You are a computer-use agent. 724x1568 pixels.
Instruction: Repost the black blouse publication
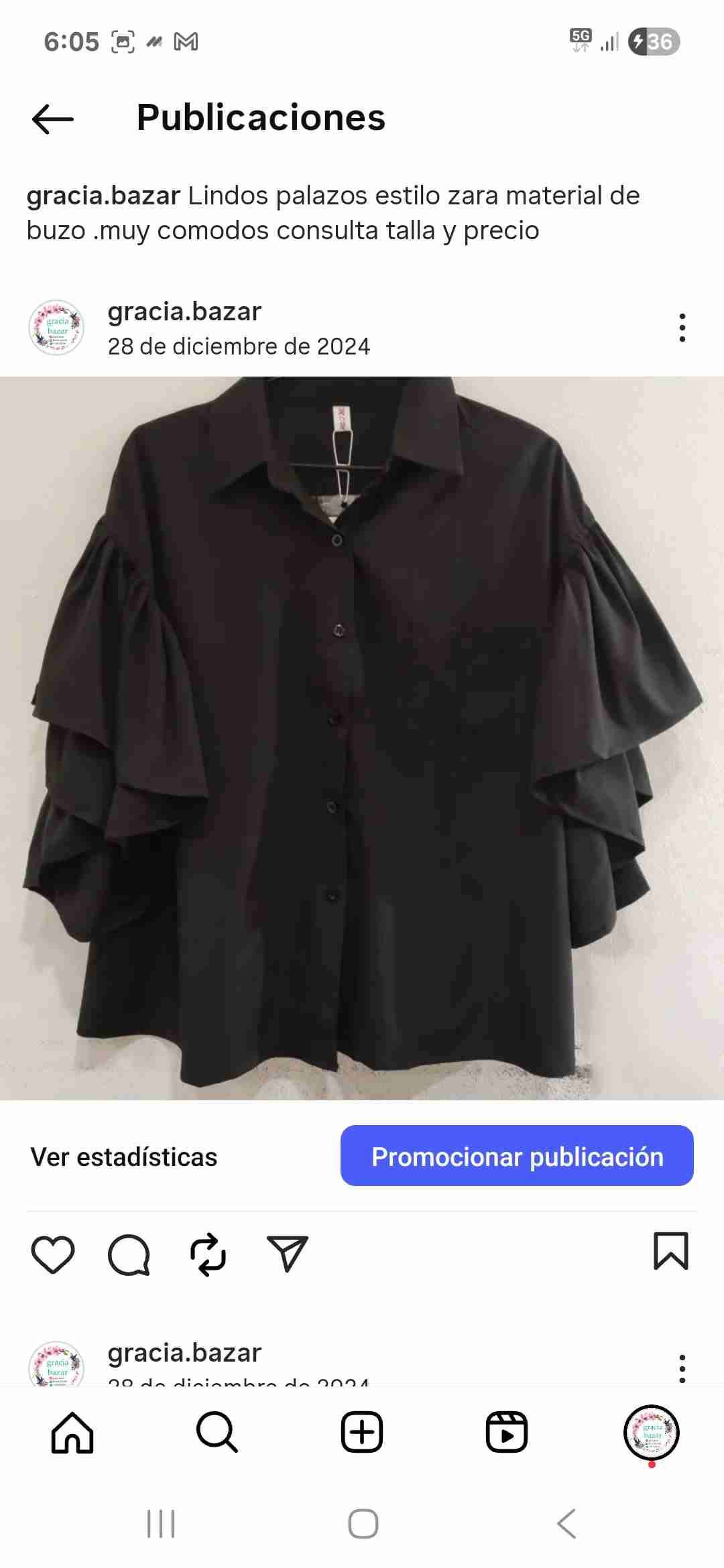(208, 1254)
